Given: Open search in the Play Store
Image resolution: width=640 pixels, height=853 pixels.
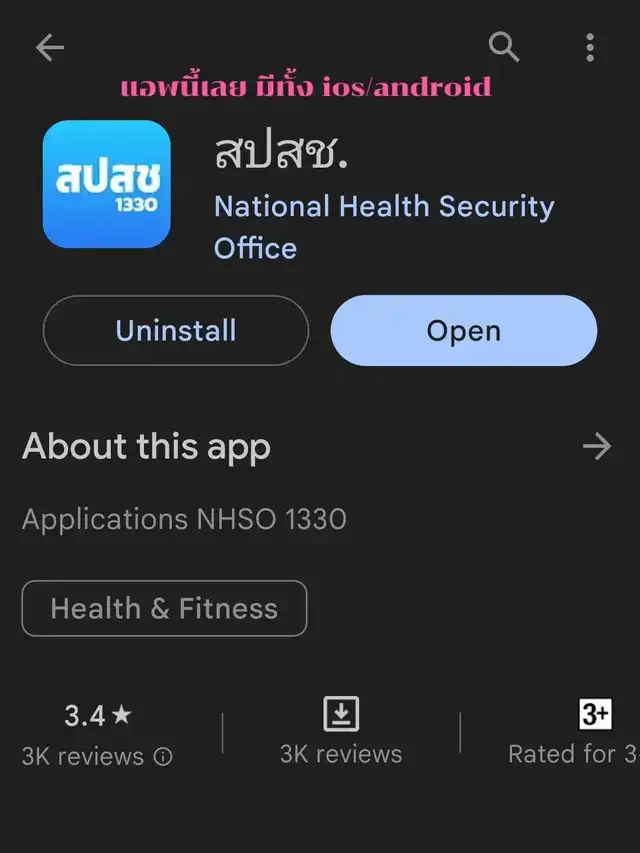Looking at the screenshot, I should point(501,45).
